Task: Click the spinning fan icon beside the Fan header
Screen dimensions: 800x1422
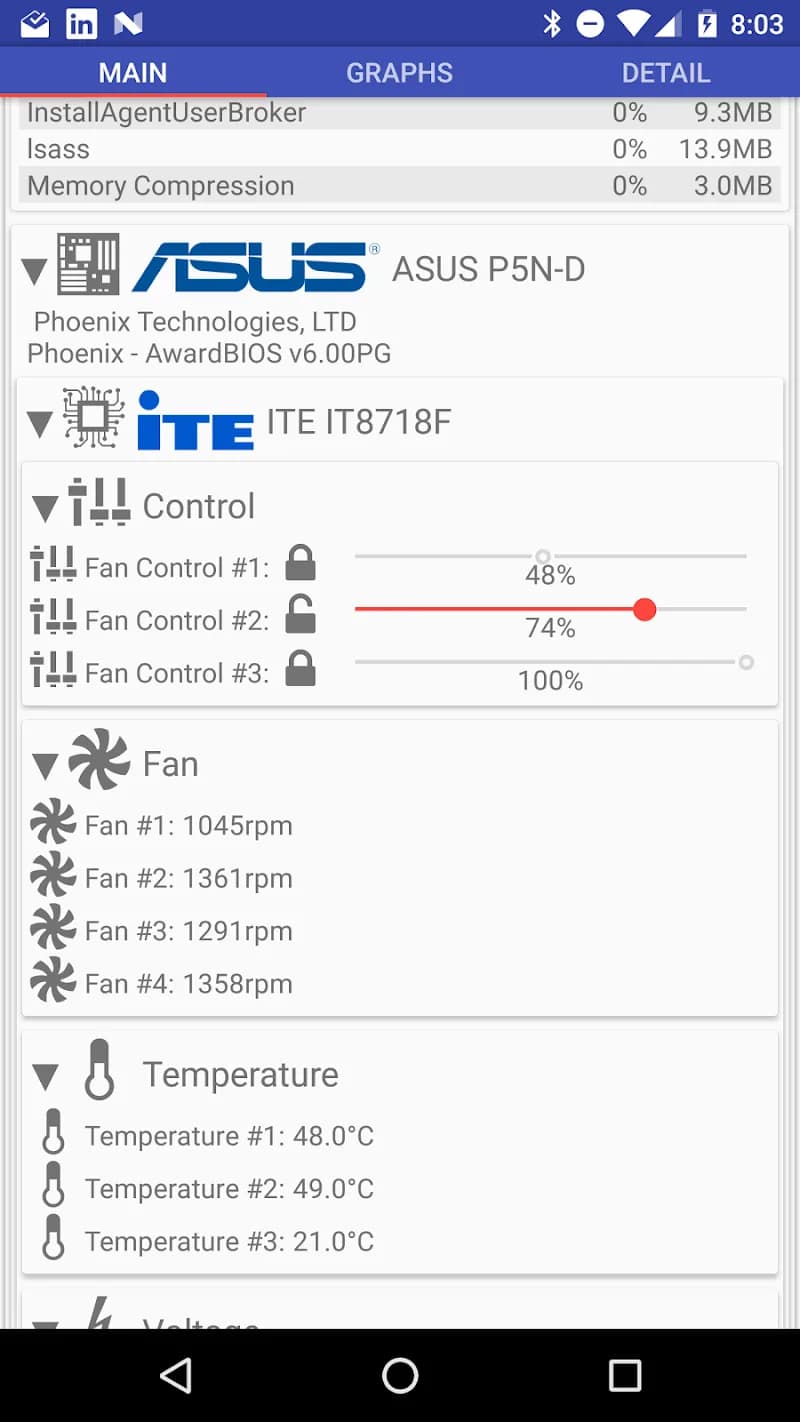Action: 99,761
